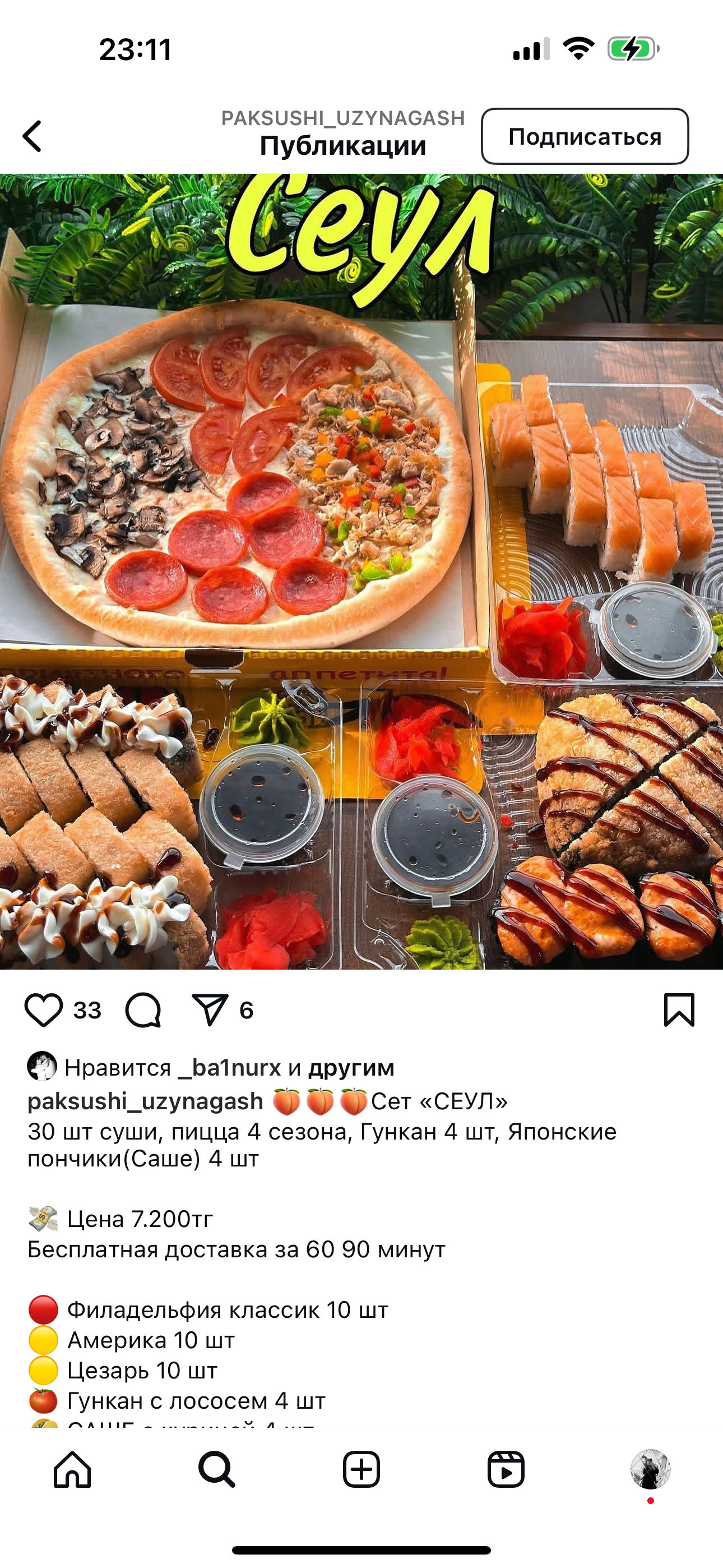723x1568 pixels.
Task: Open _ba1nurx's profile from likes line
Action: pyautogui.click(x=229, y=1068)
